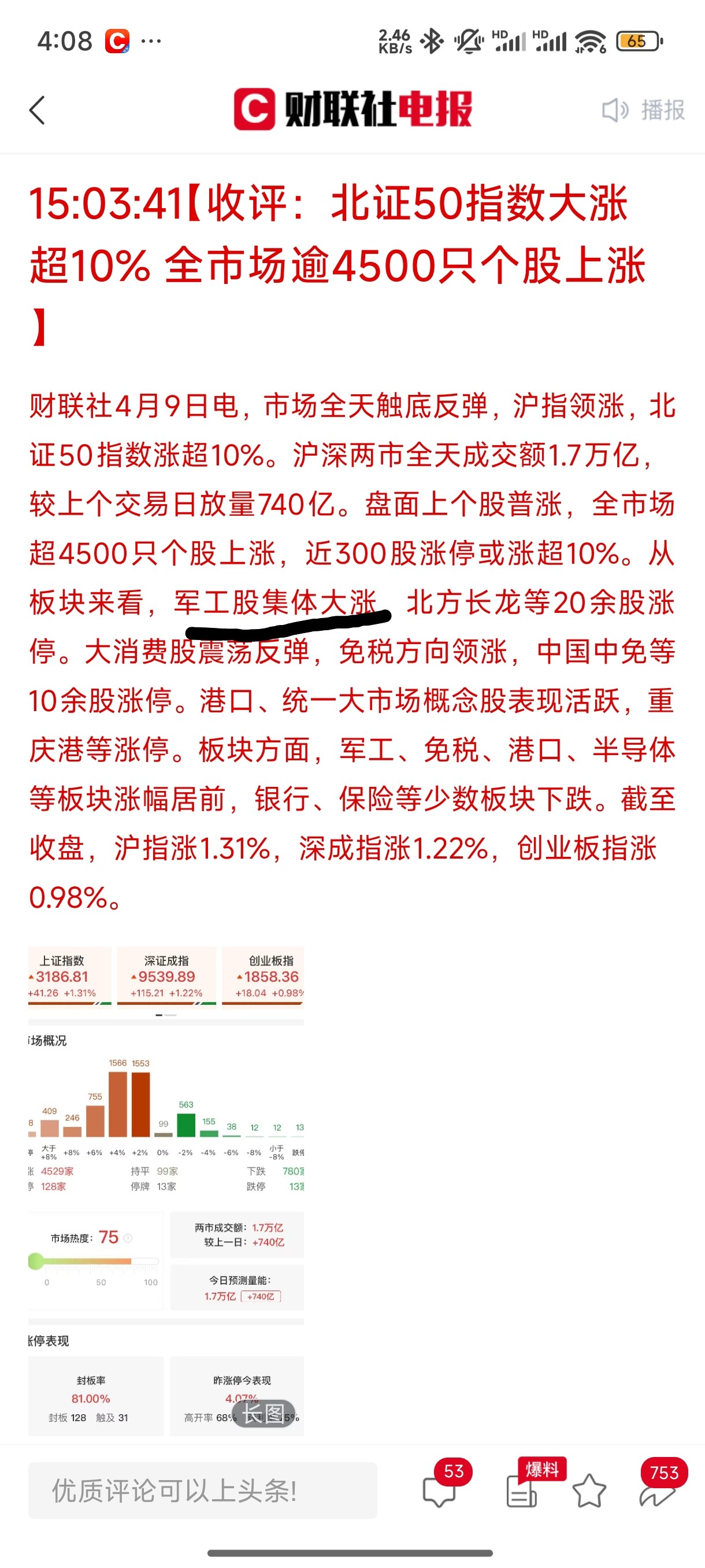Open the comments with 53 replies

click(x=439, y=1490)
